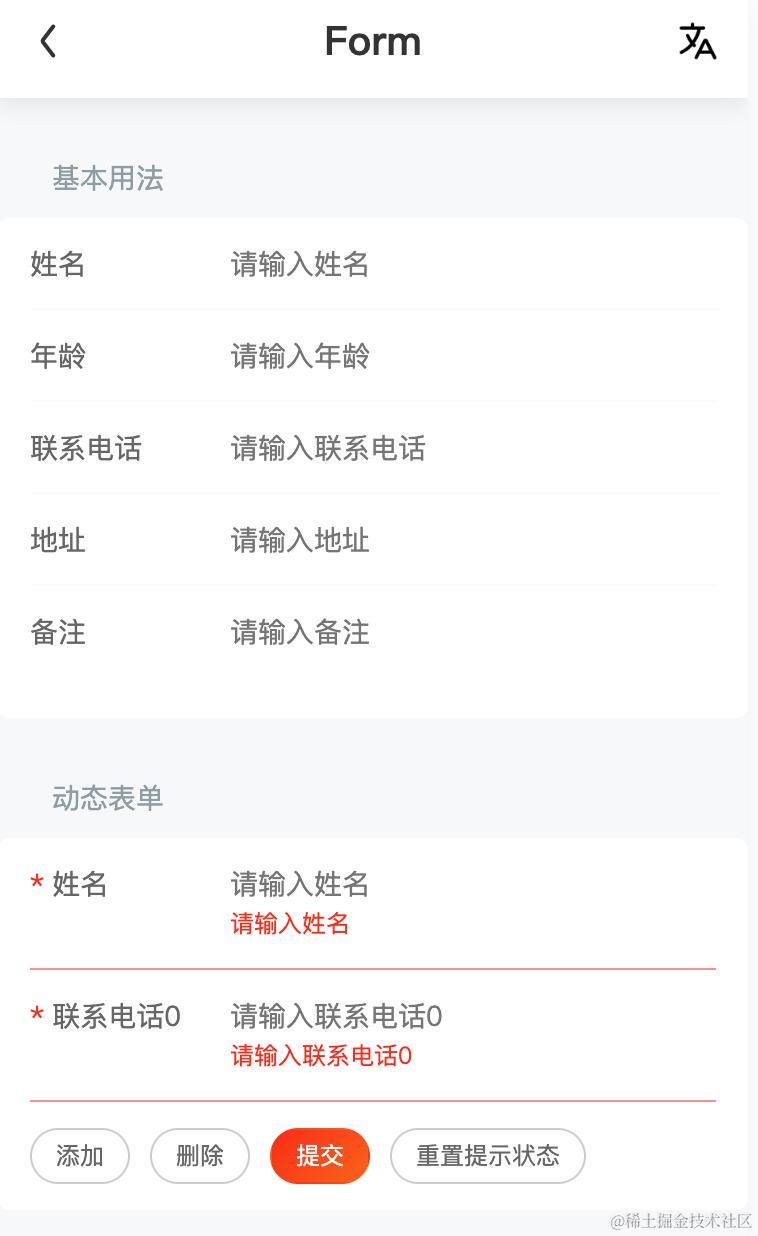Screen dimensions: 758x1236
Task: Reset validation with 重置提示状态
Action: [x=487, y=1156]
